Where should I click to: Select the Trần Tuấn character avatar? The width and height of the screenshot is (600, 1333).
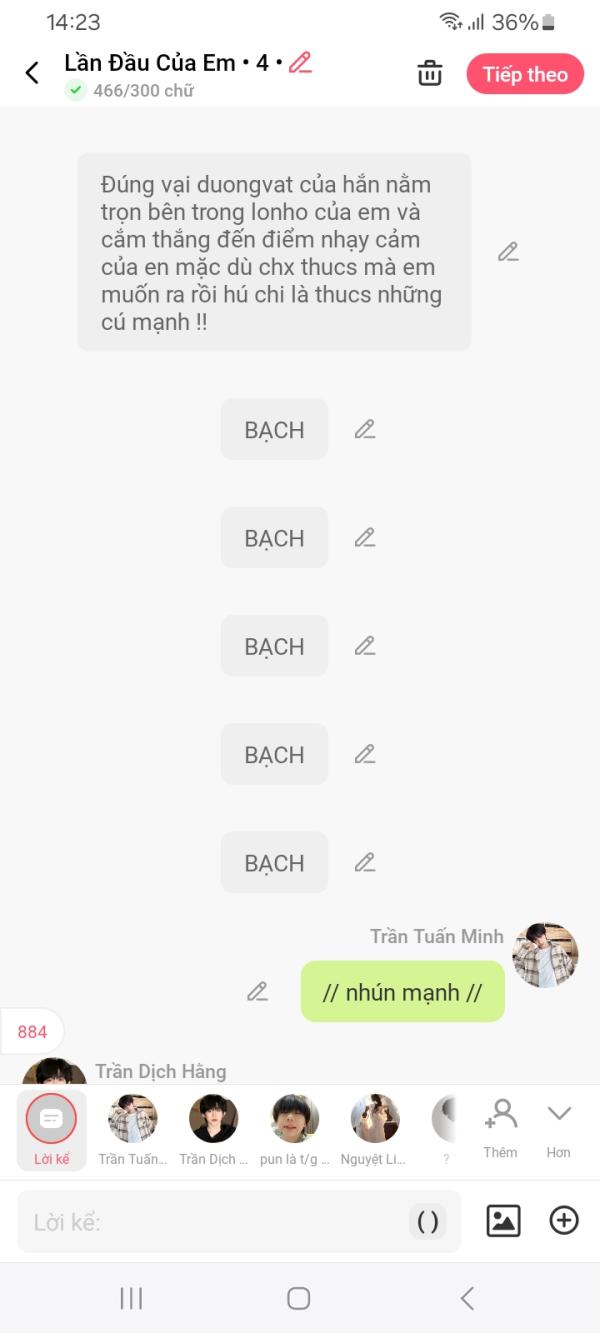(133, 1129)
